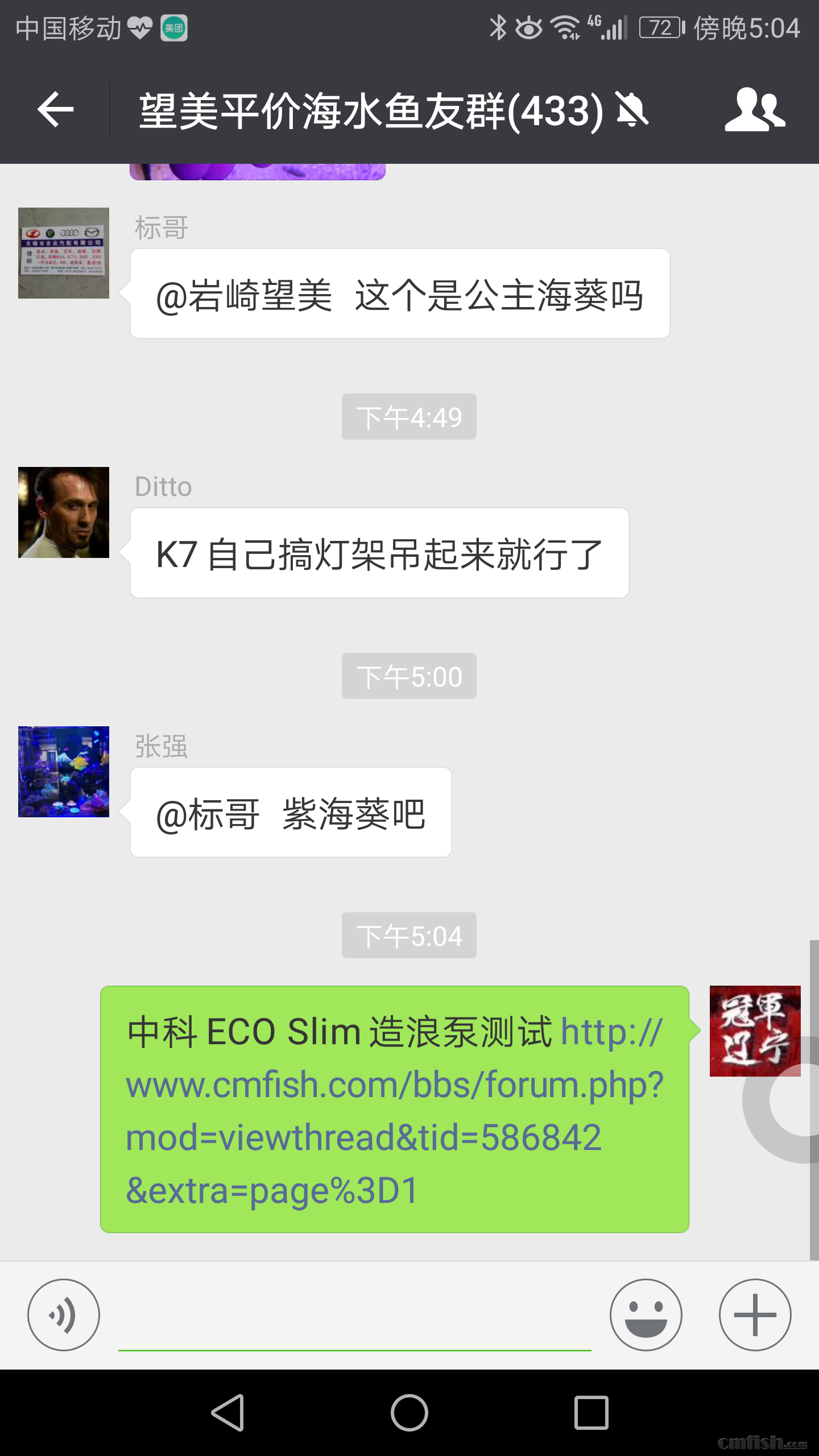The height and width of the screenshot is (1456, 819).
Task: View Ditto's profile avatar
Action: [x=64, y=512]
